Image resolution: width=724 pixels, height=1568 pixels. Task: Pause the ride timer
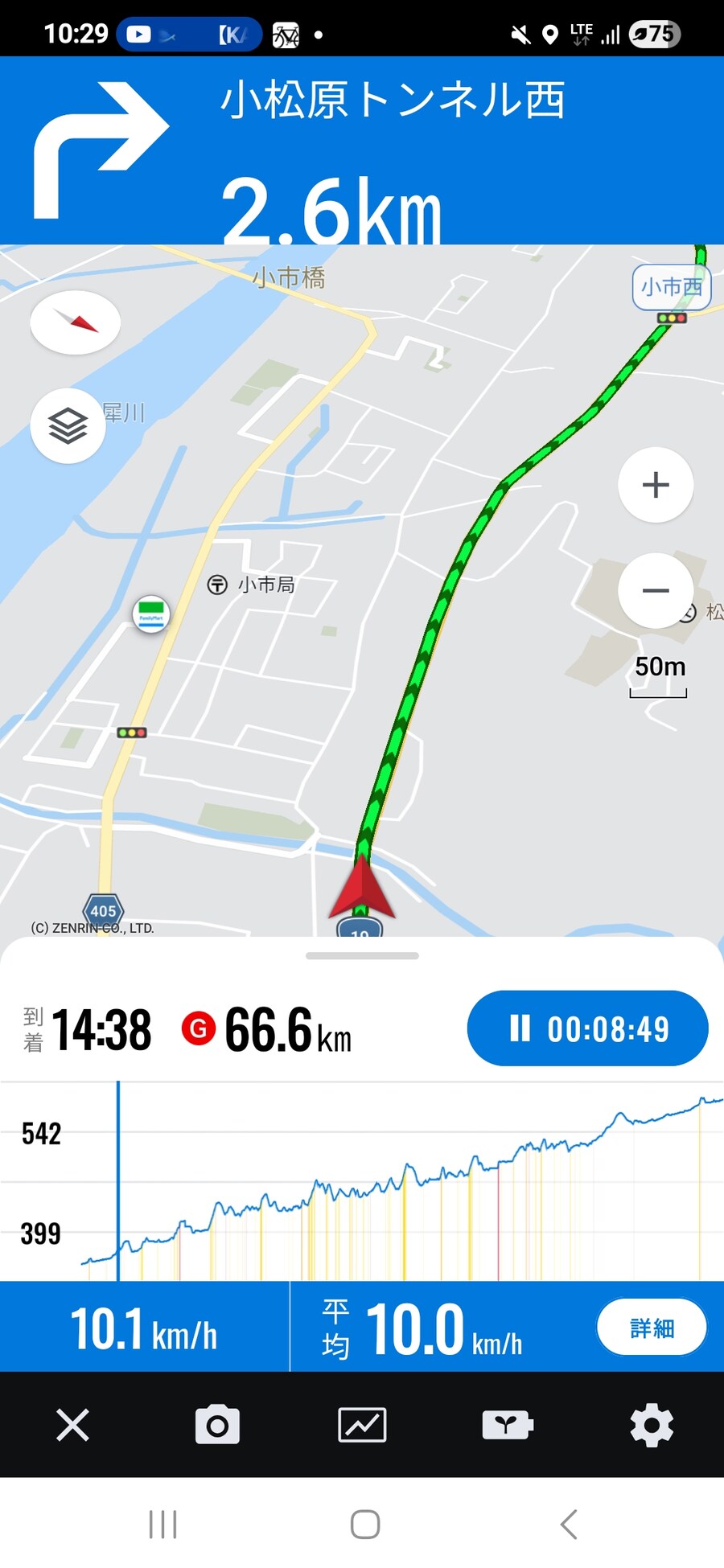(587, 1028)
